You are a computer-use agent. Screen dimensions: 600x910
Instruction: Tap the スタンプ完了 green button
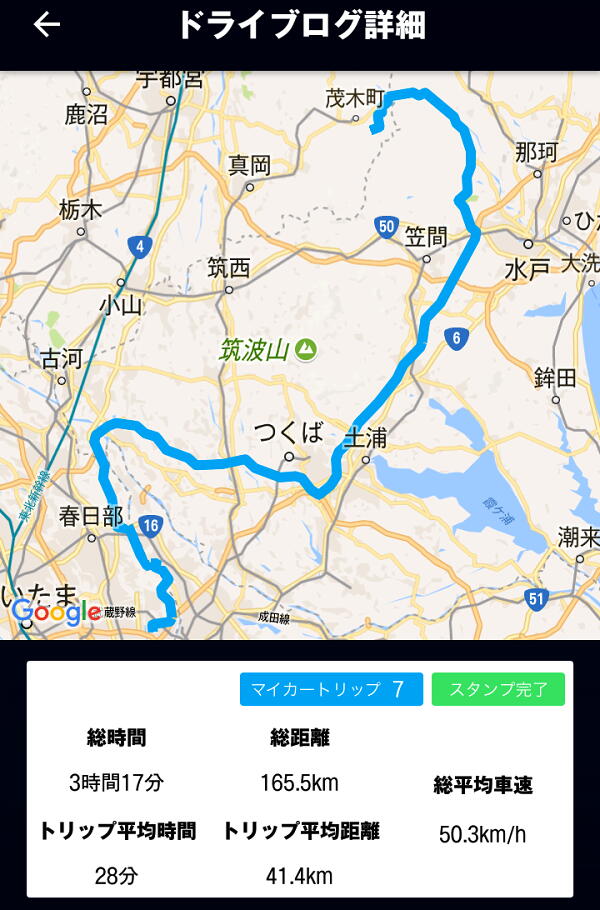point(498,689)
